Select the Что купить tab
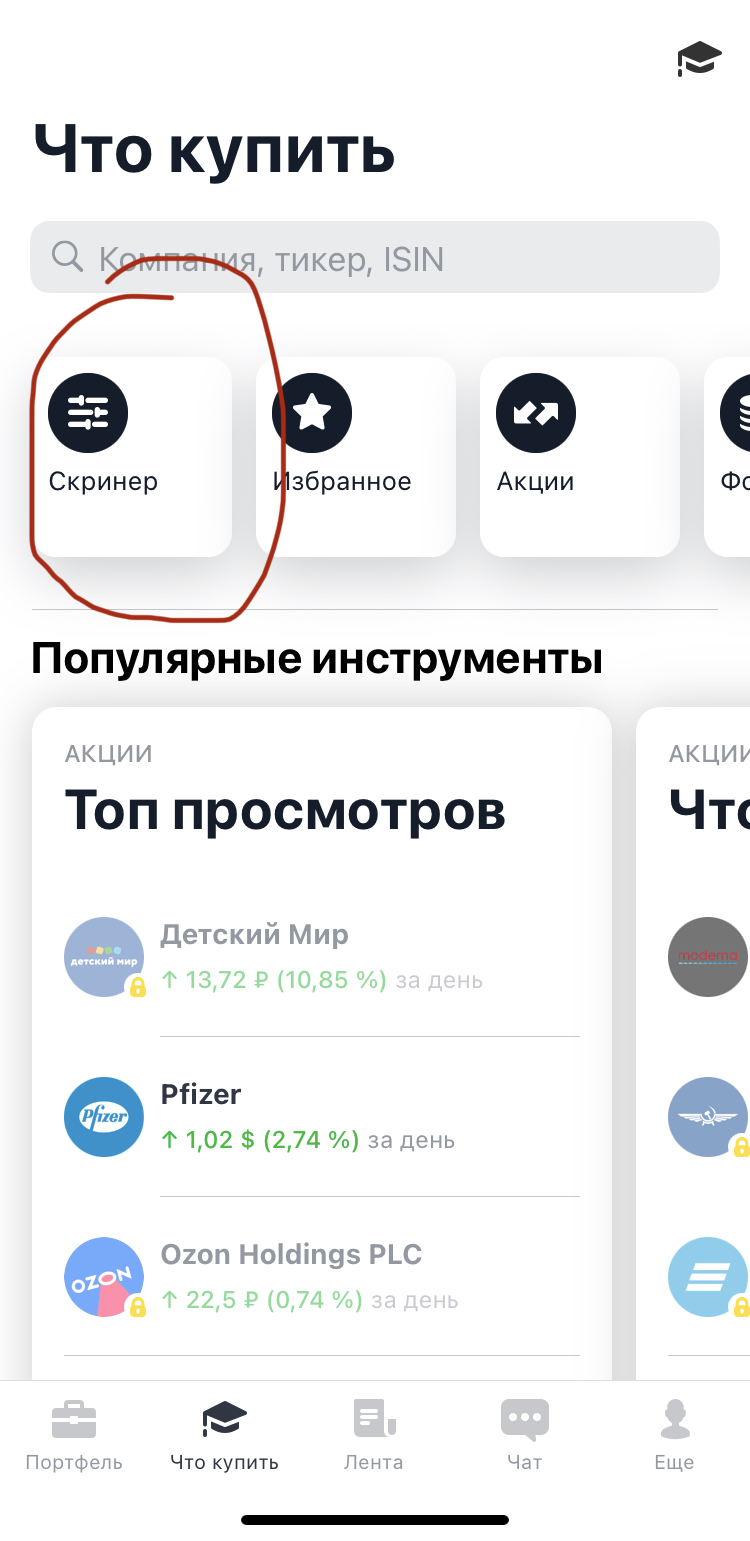Screen dimensions: 750x1541 [x=224, y=1436]
